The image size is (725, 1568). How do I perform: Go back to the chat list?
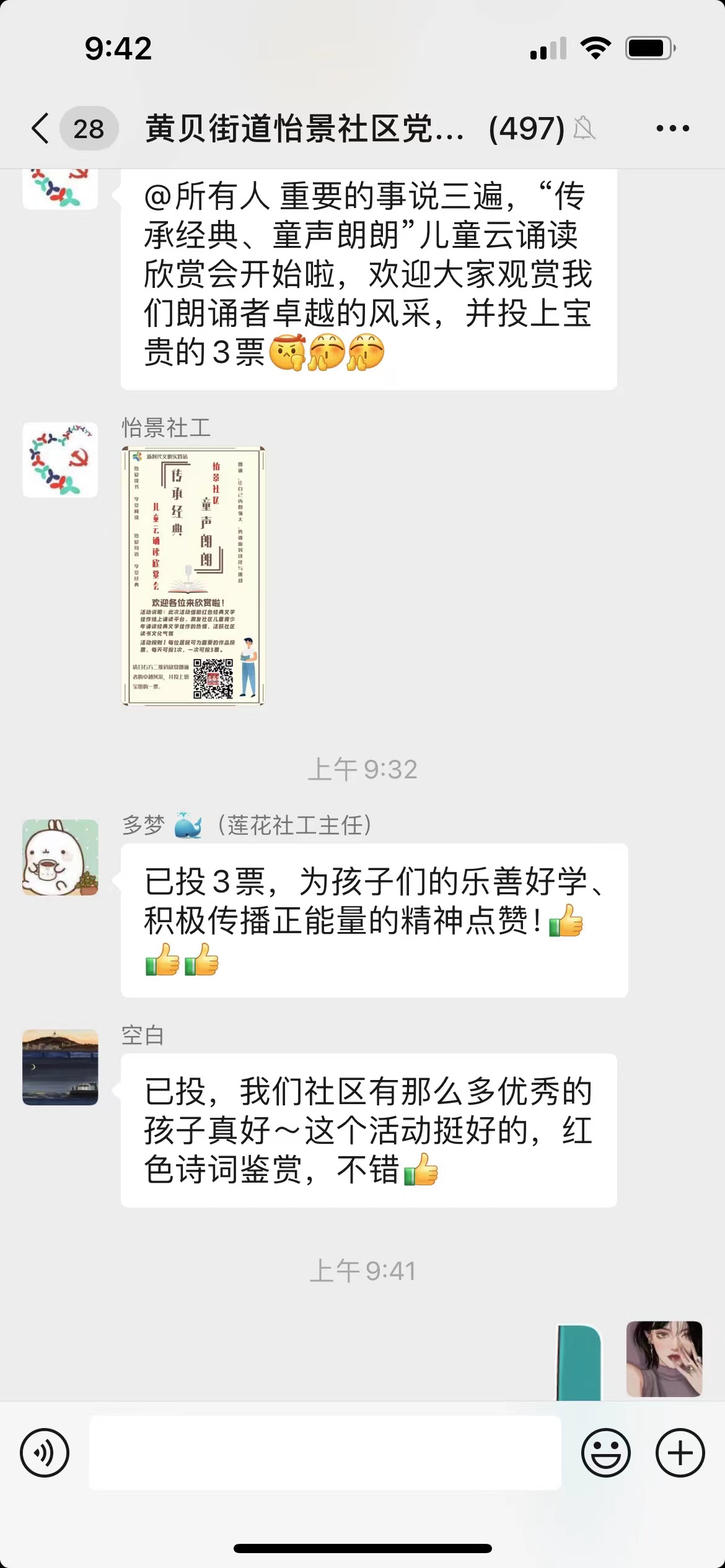pyautogui.click(x=41, y=129)
